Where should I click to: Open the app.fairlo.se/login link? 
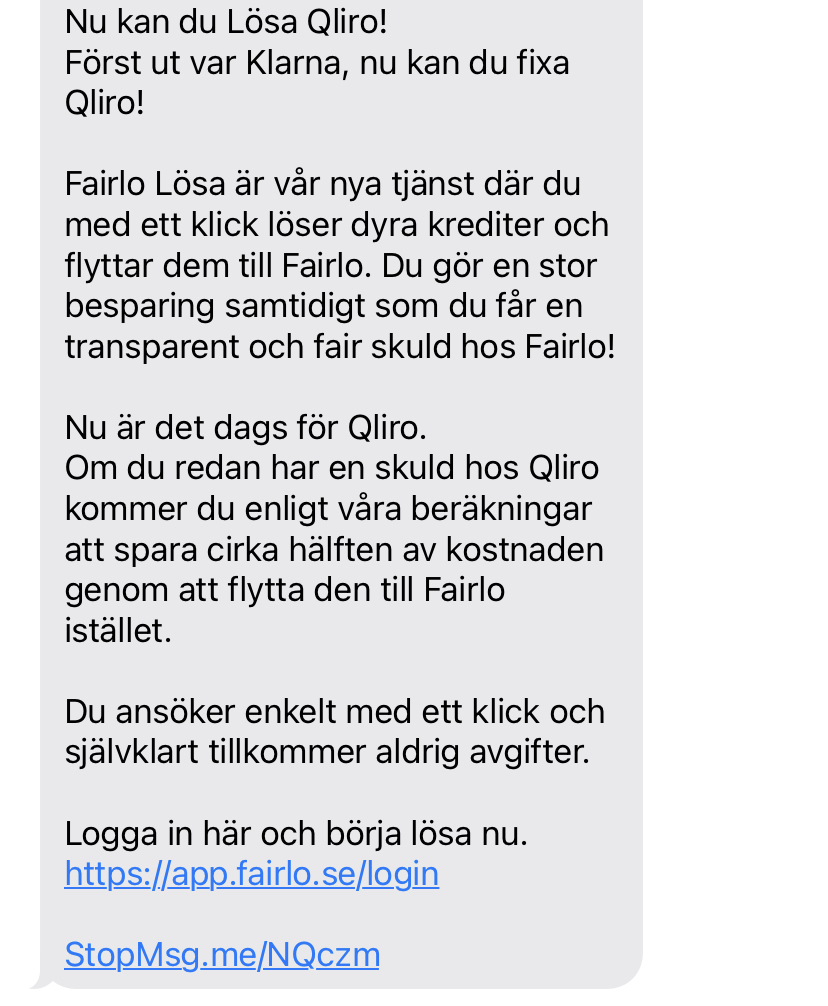[x=251, y=874]
